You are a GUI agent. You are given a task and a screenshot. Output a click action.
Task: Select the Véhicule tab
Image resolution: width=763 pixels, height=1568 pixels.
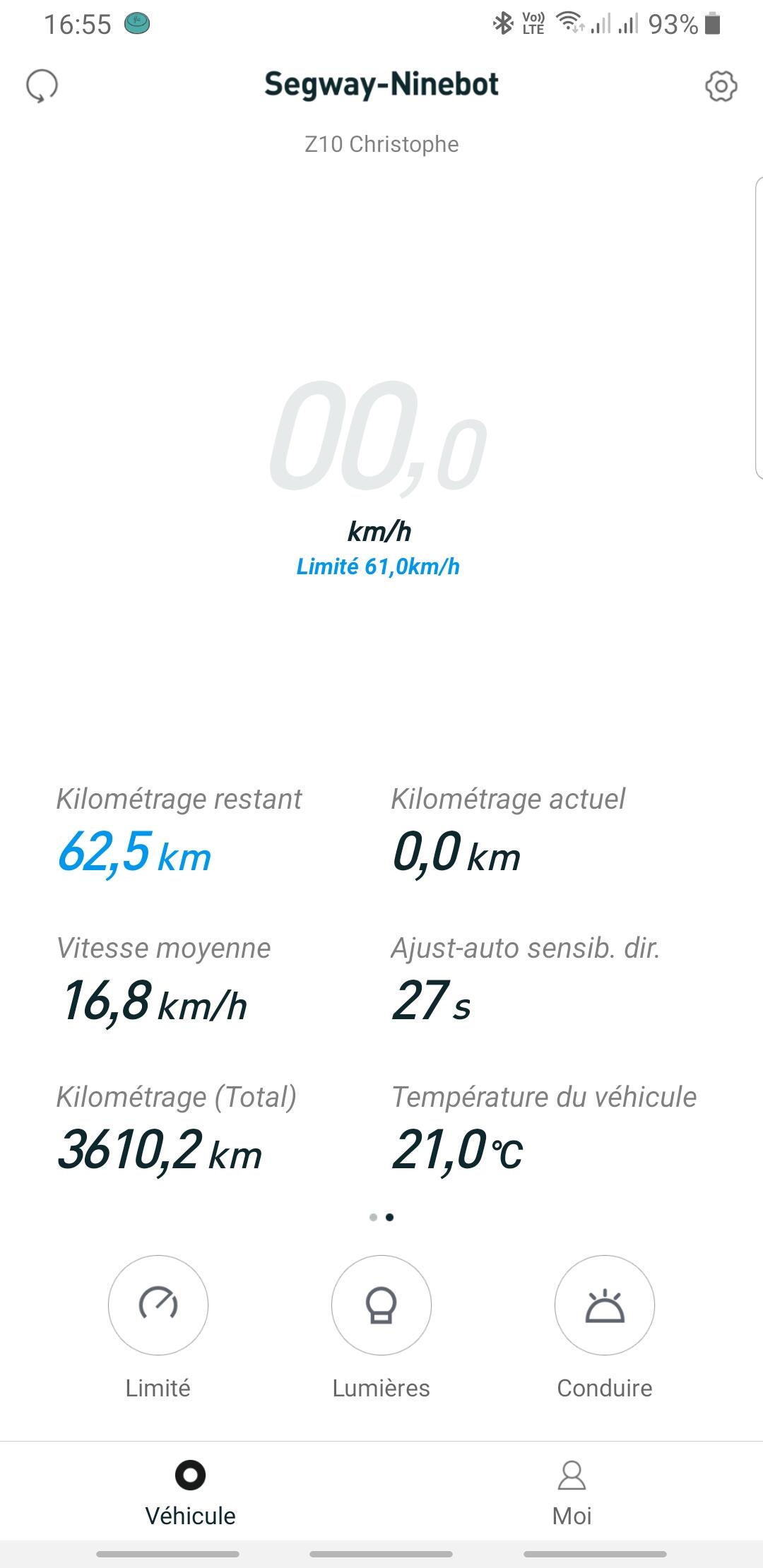191,1492
